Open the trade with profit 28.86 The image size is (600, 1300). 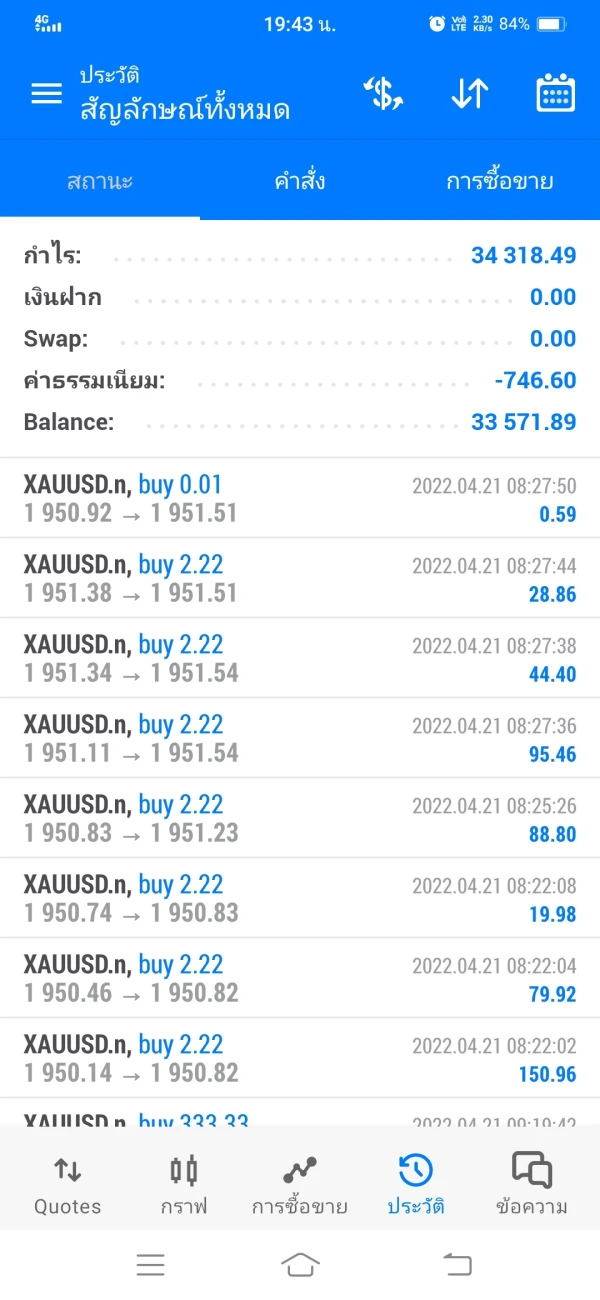(x=300, y=578)
